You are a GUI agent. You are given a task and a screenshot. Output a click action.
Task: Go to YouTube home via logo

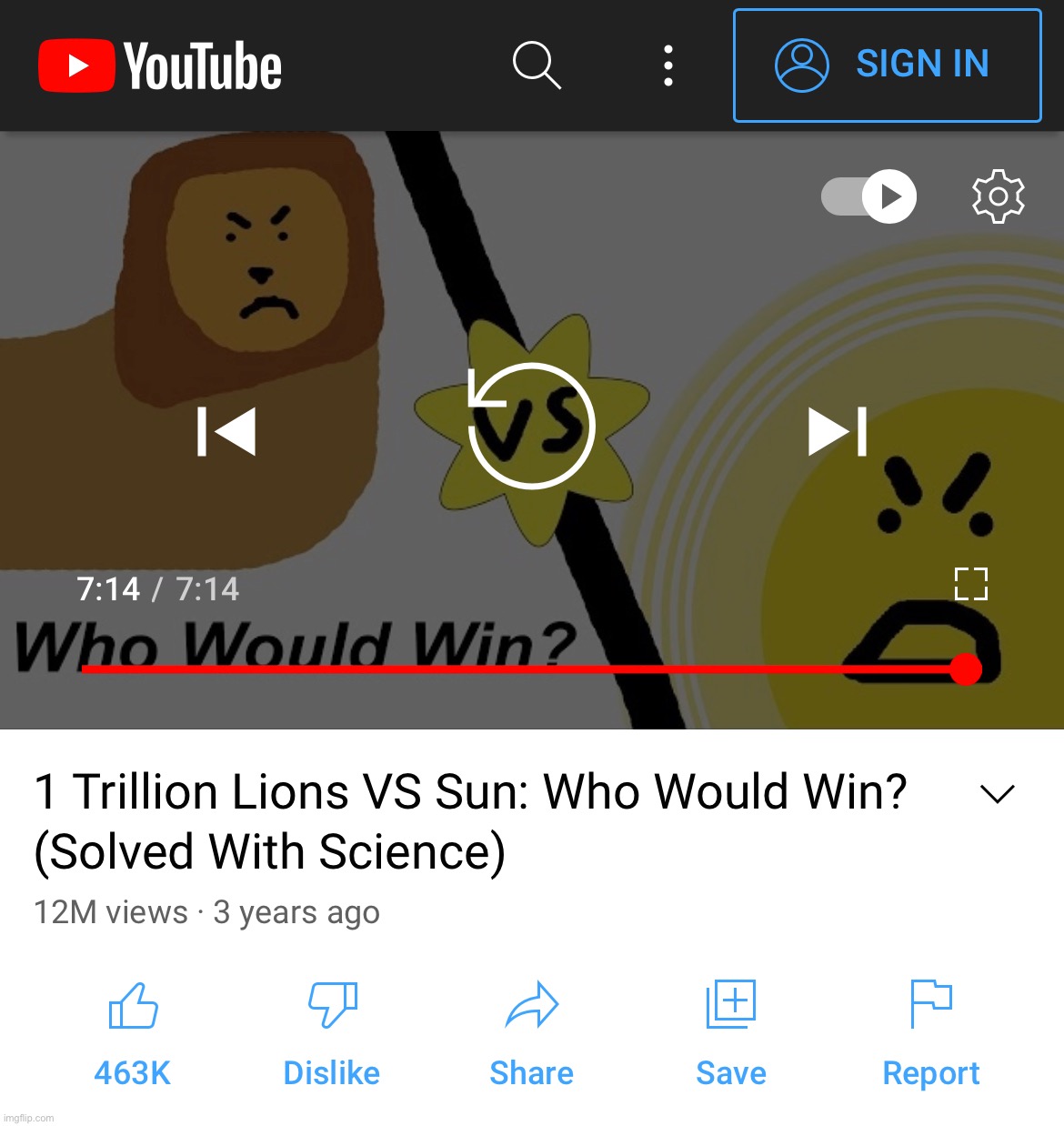[x=160, y=65]
